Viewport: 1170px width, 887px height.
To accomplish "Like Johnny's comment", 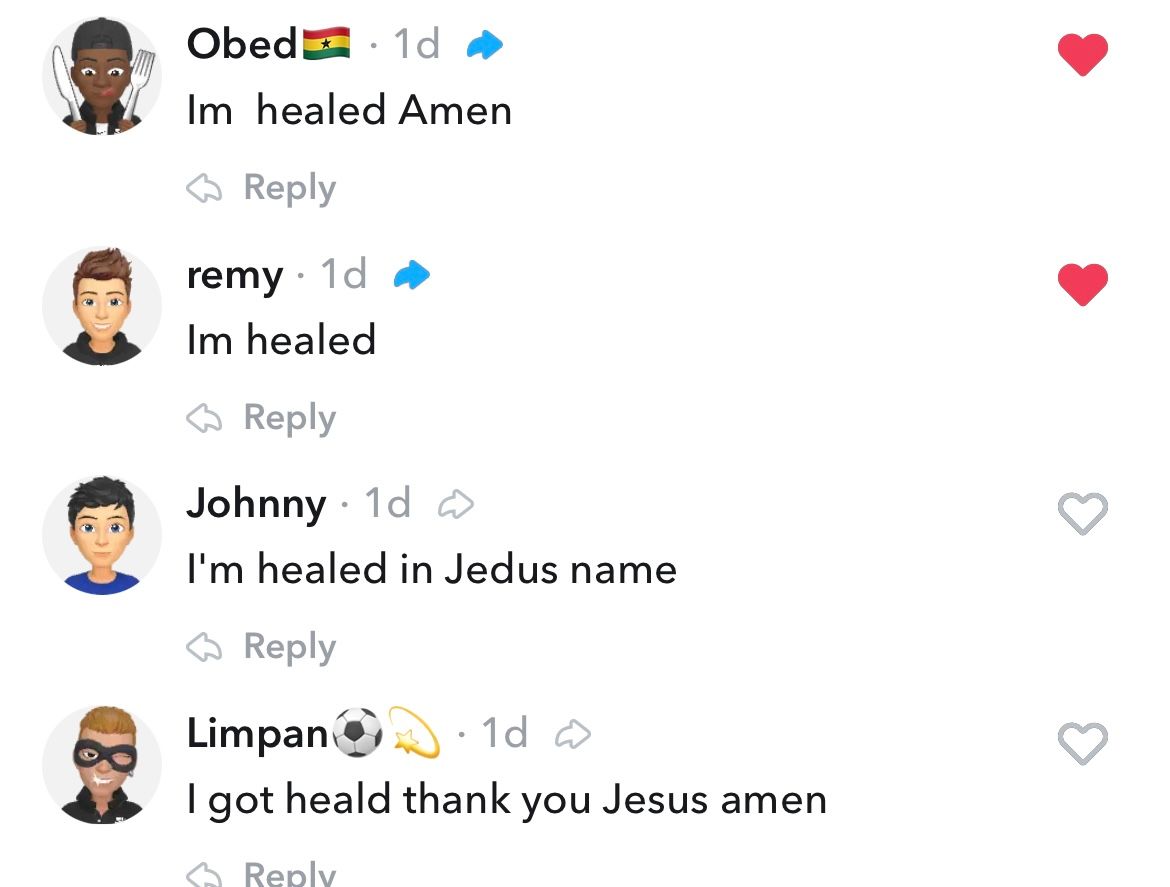I will [1083, 514].
